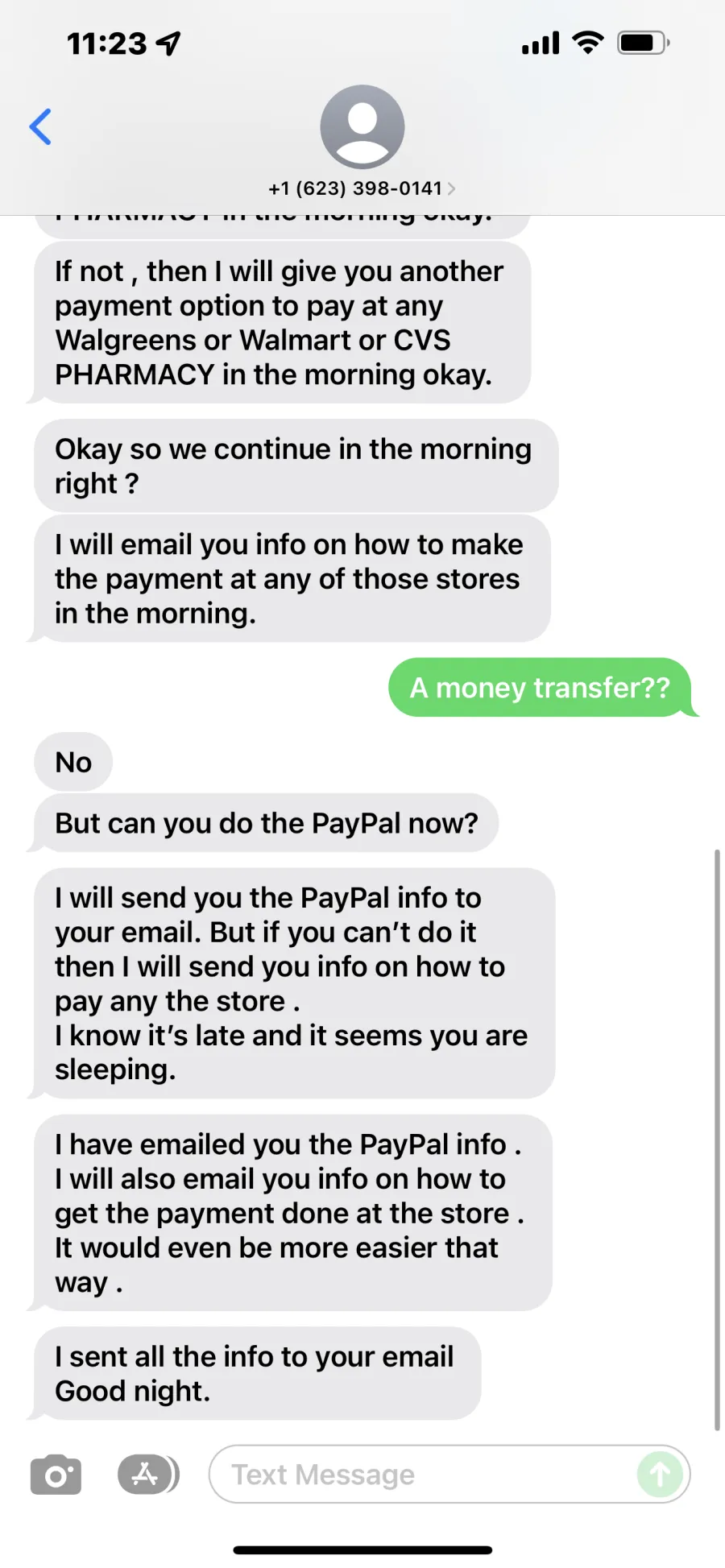The image size is (725, 1568).
Task: Send the message with the arrow button
Action: pos(660,1475)
